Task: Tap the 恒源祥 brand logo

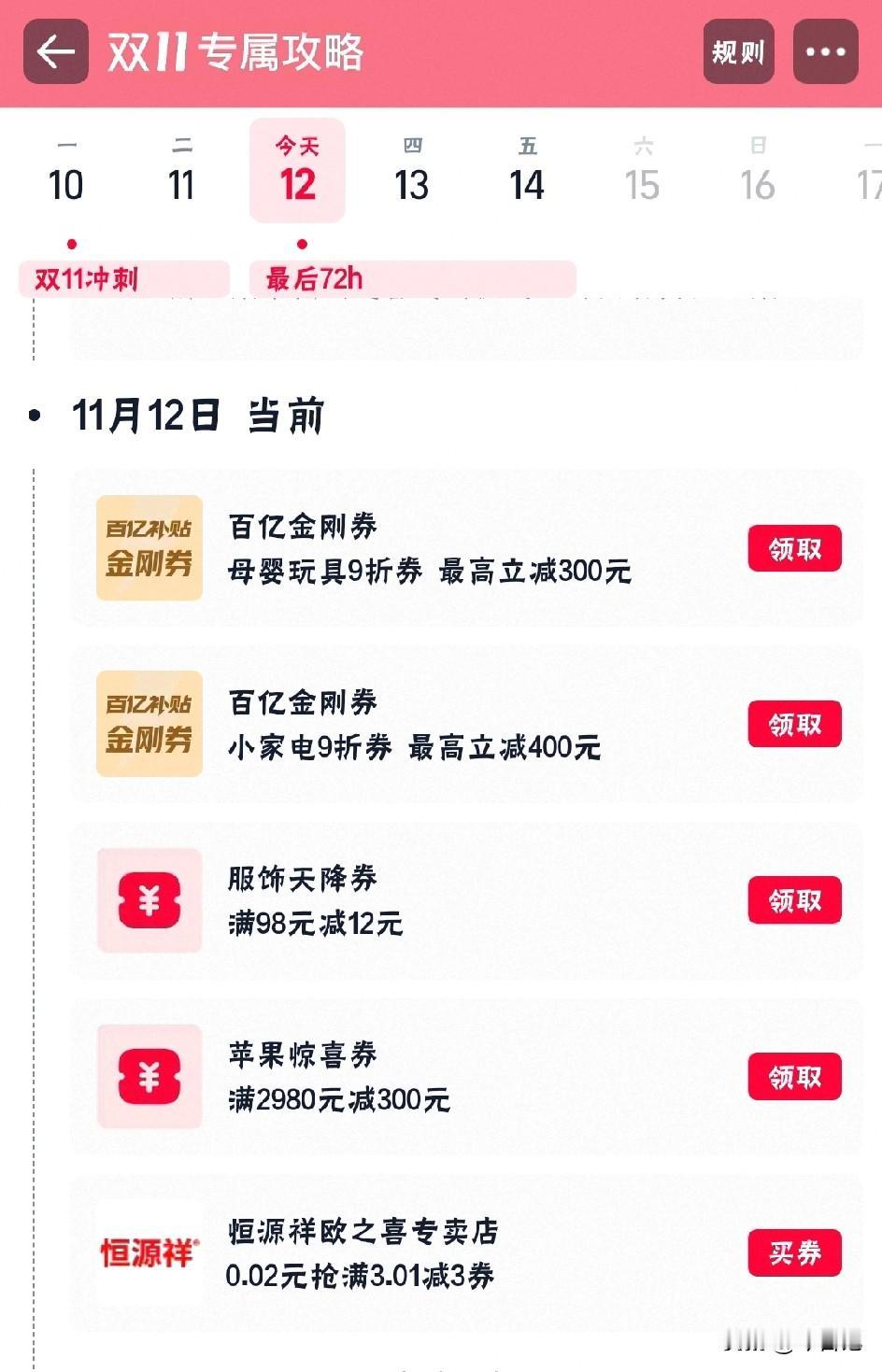Action: 148,1252
